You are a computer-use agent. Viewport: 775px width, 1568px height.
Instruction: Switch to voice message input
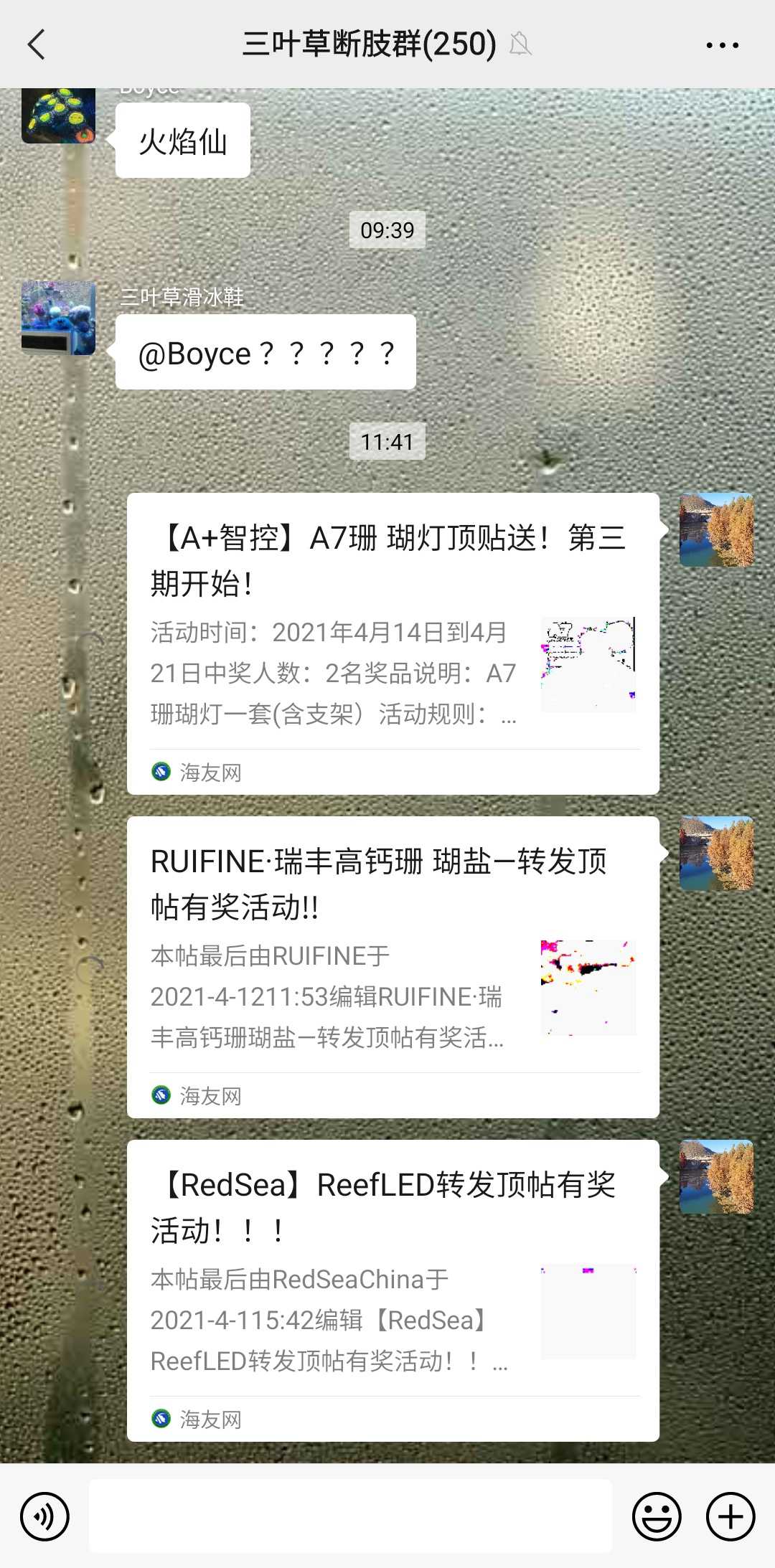tap(44, 1516)
